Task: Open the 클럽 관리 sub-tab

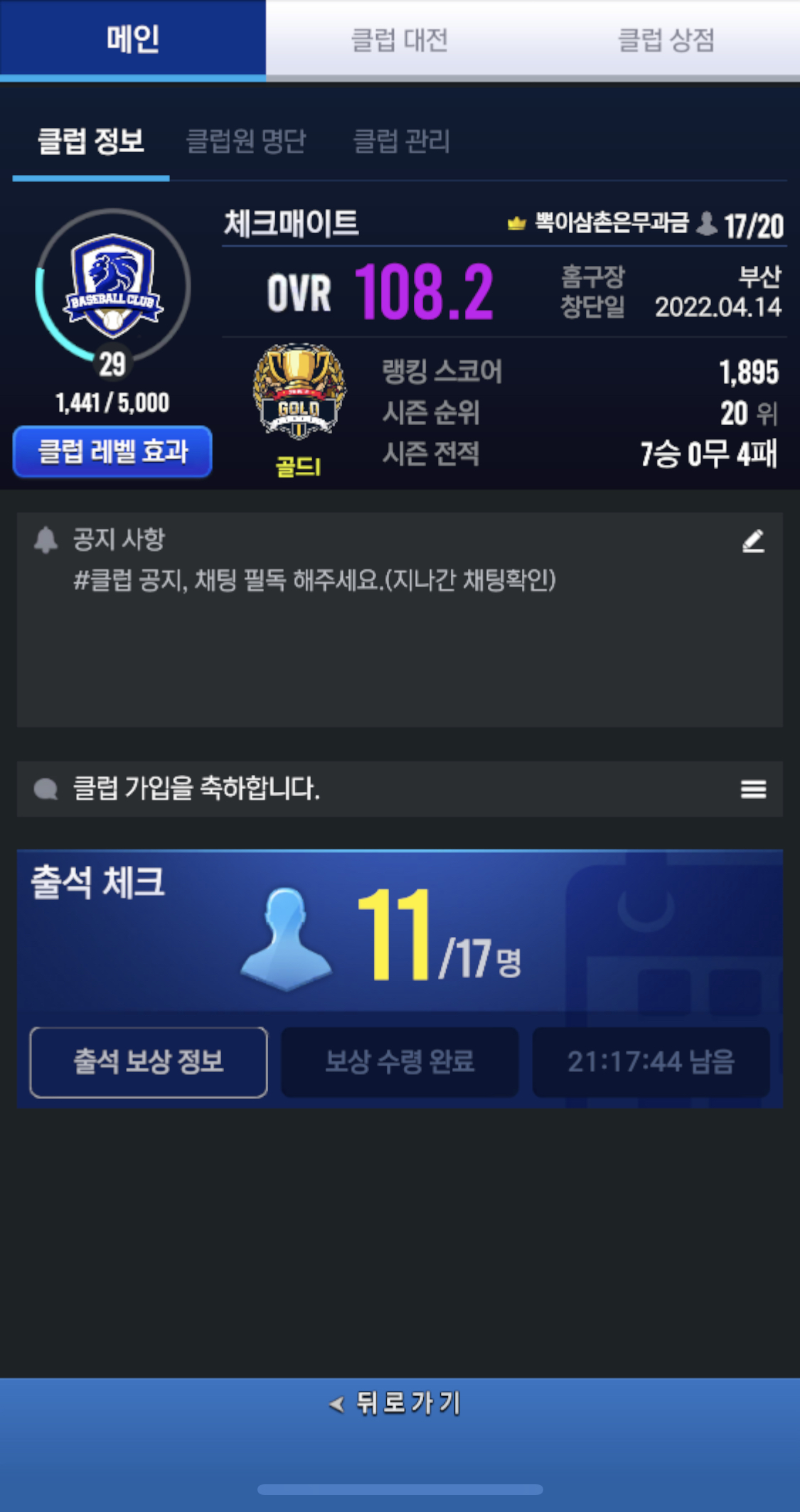Action: coord(401,141)
